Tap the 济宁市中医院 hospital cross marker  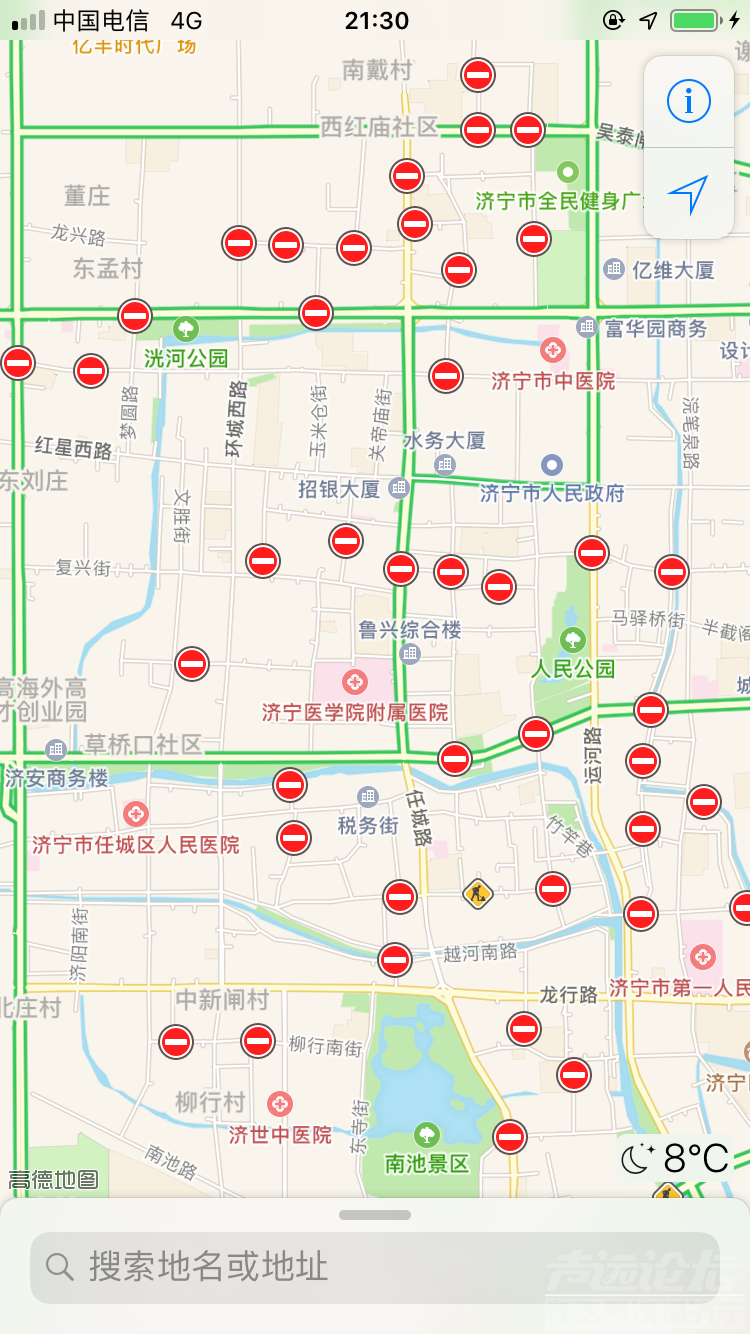pyautogui.click(x=554, y=351)
